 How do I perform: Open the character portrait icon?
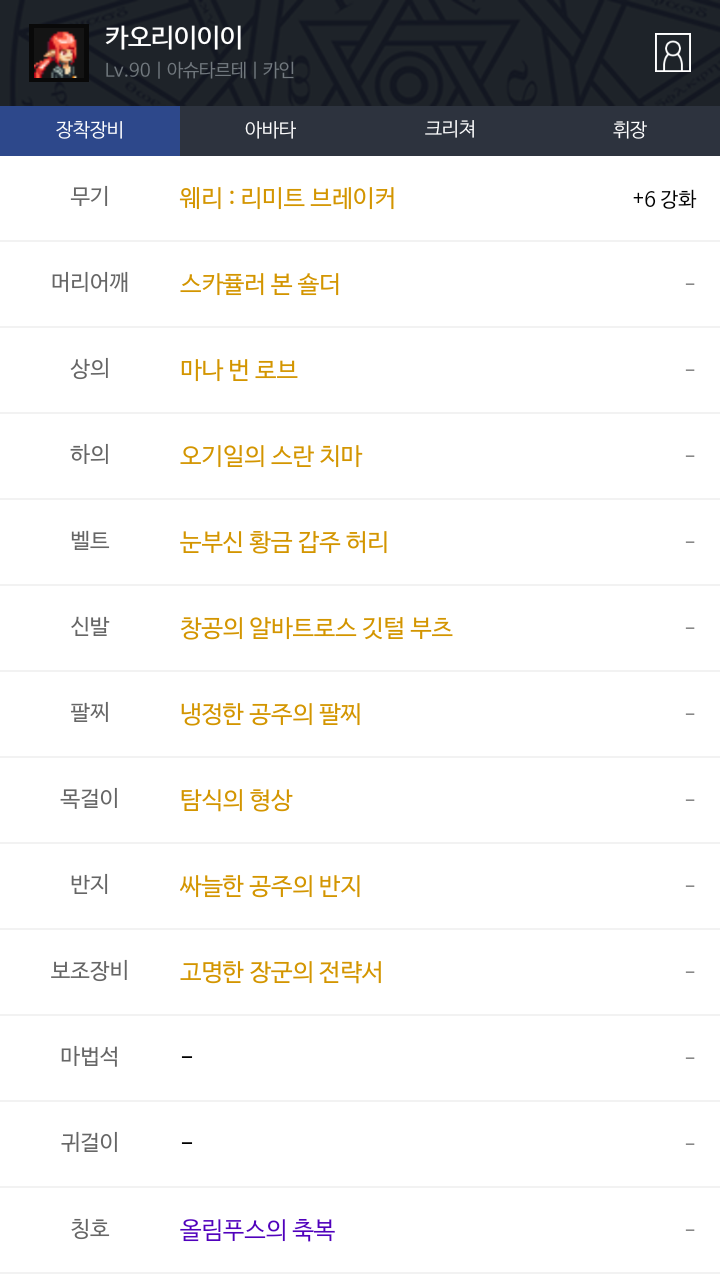click(x=672, y=53)
